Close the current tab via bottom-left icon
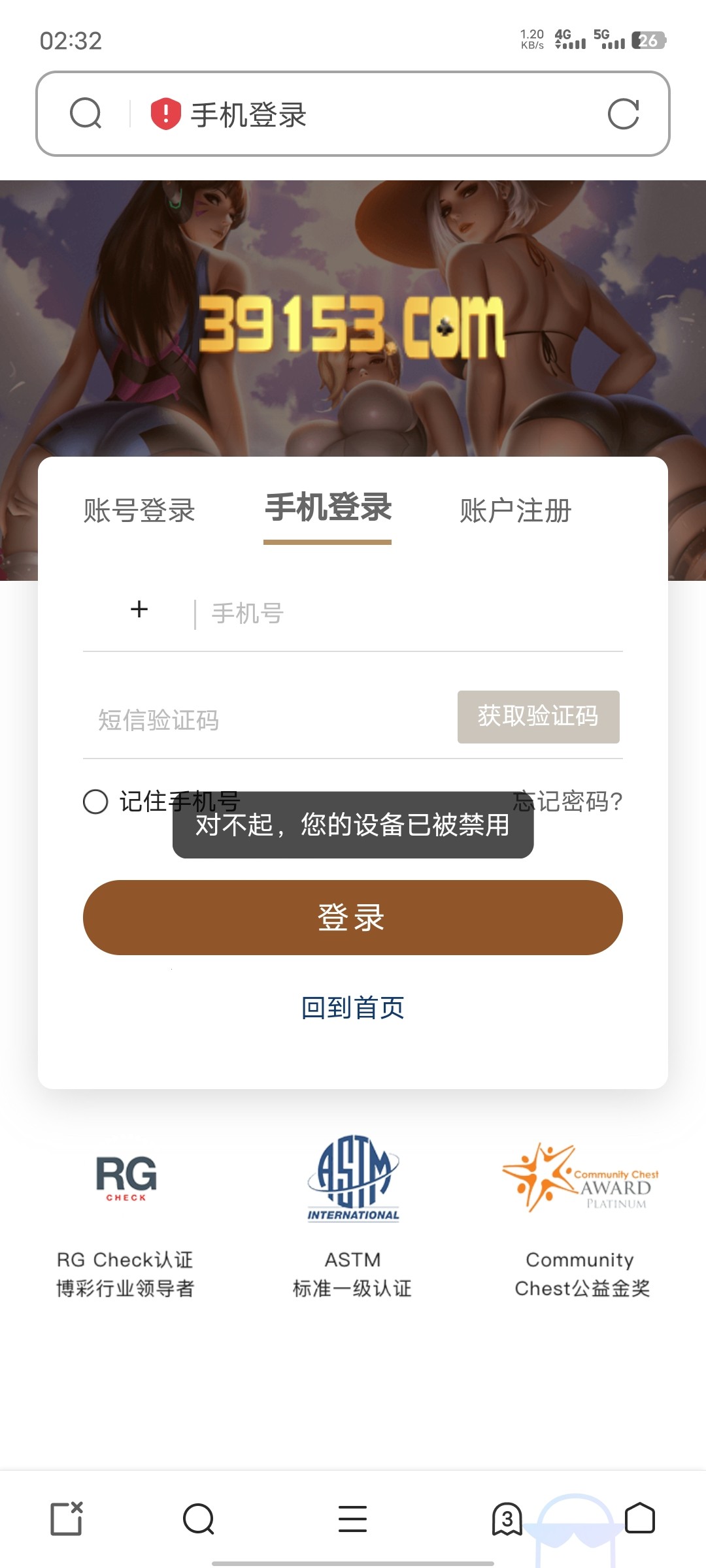 (67, 1518)
